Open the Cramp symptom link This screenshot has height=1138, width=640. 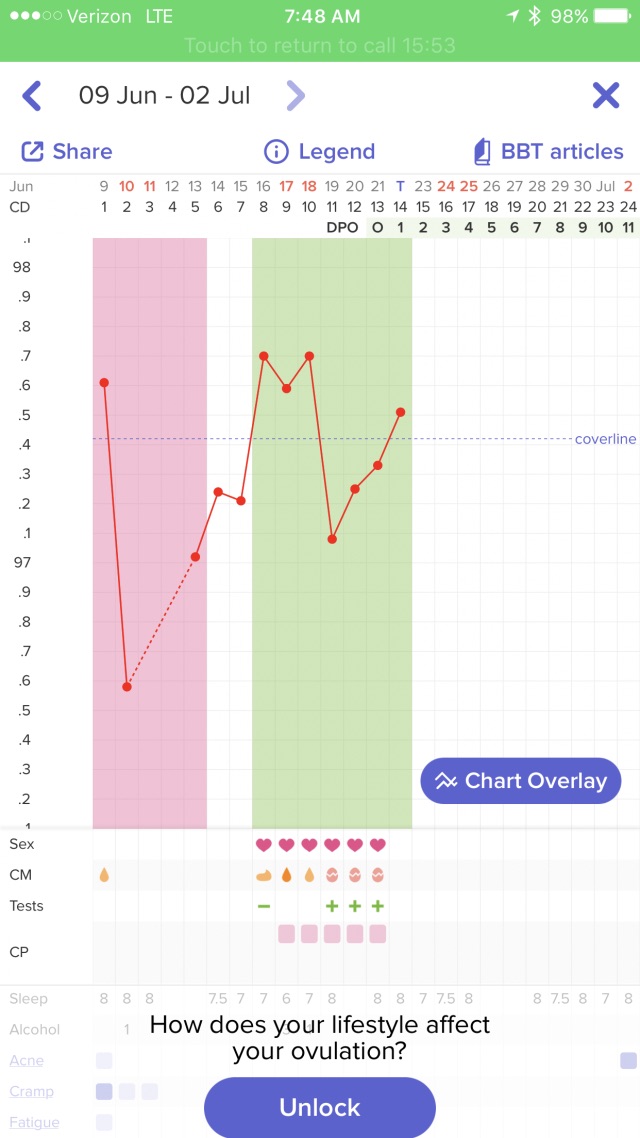tap(31, 1091)
